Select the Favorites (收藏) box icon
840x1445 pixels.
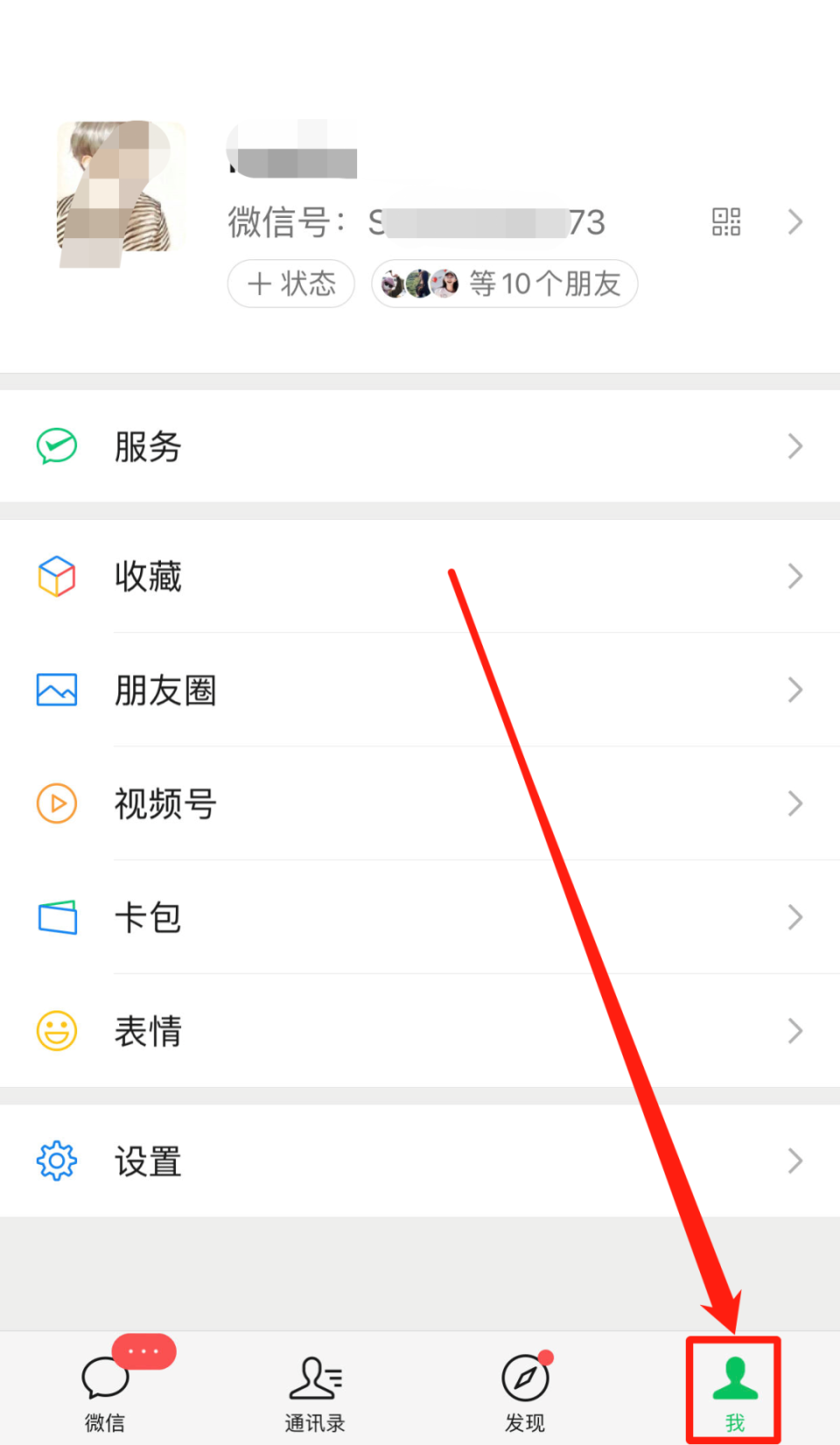coord(56,576)
